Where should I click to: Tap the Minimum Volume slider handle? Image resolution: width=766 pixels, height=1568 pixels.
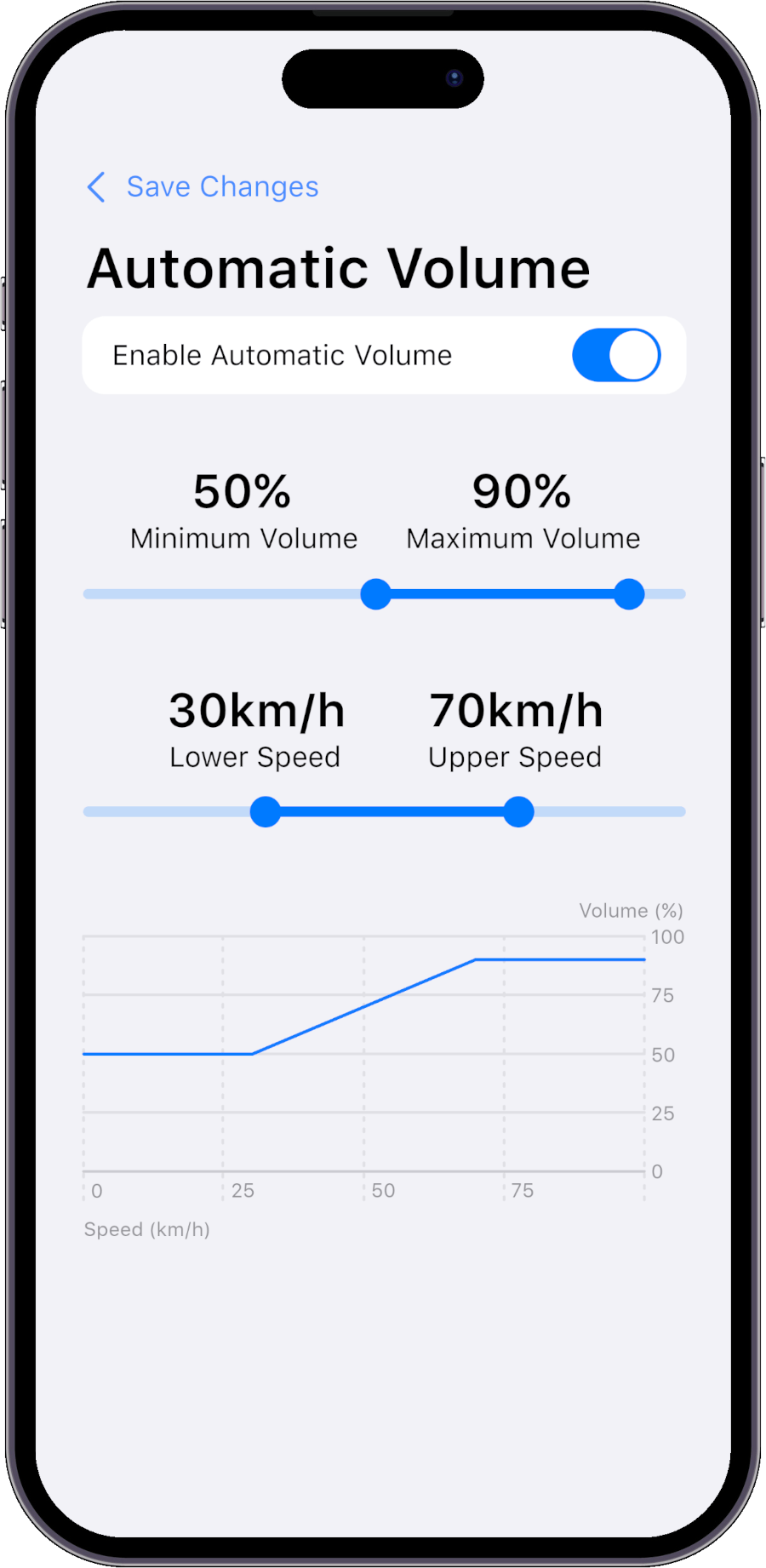pos(375,594)
